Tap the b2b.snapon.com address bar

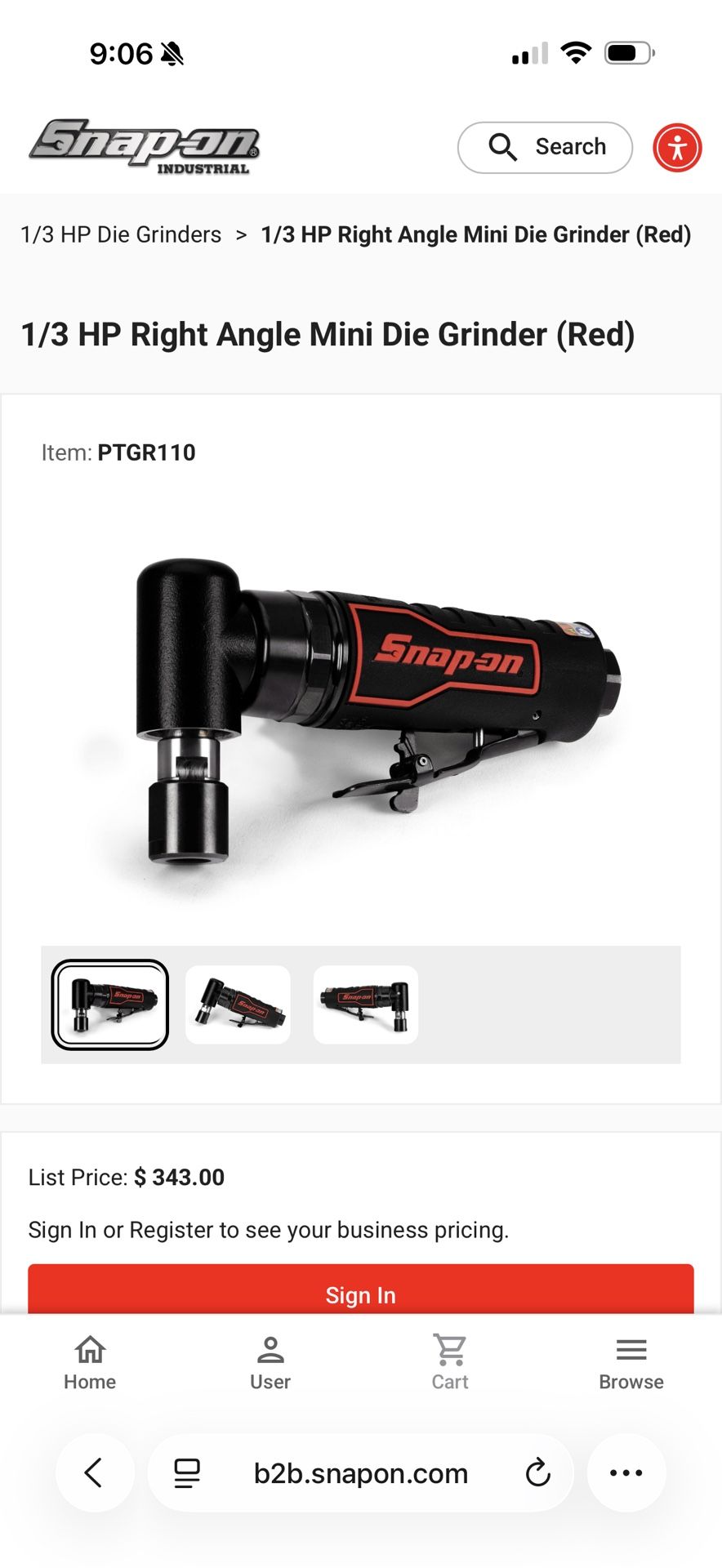360,1473
